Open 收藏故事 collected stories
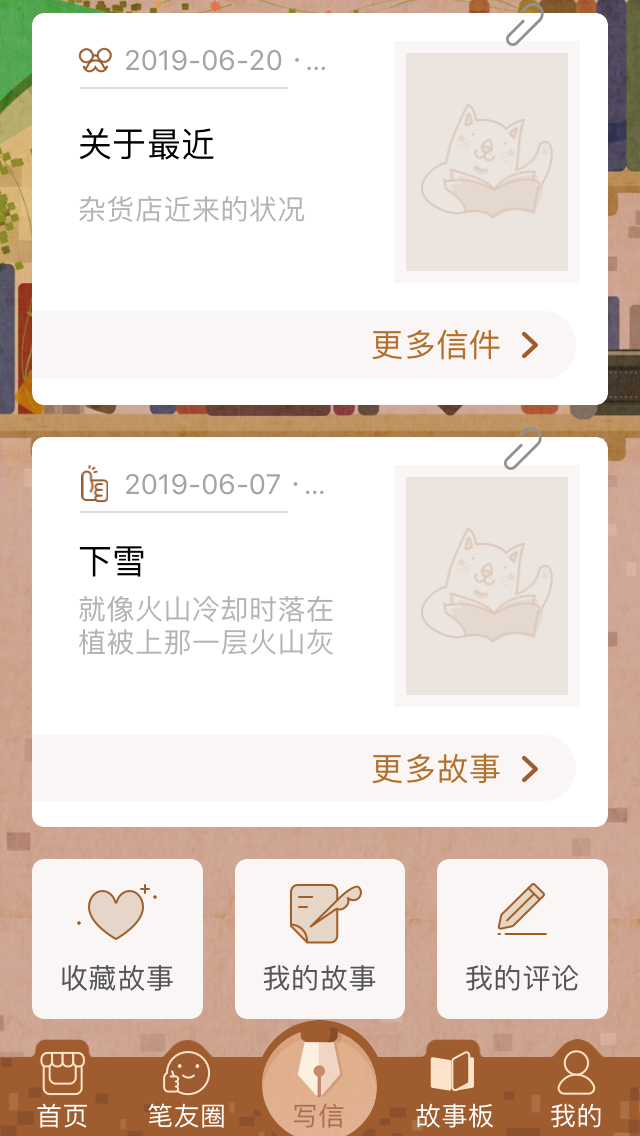The height and width of the screenshot is (1136, 640). 117,938
